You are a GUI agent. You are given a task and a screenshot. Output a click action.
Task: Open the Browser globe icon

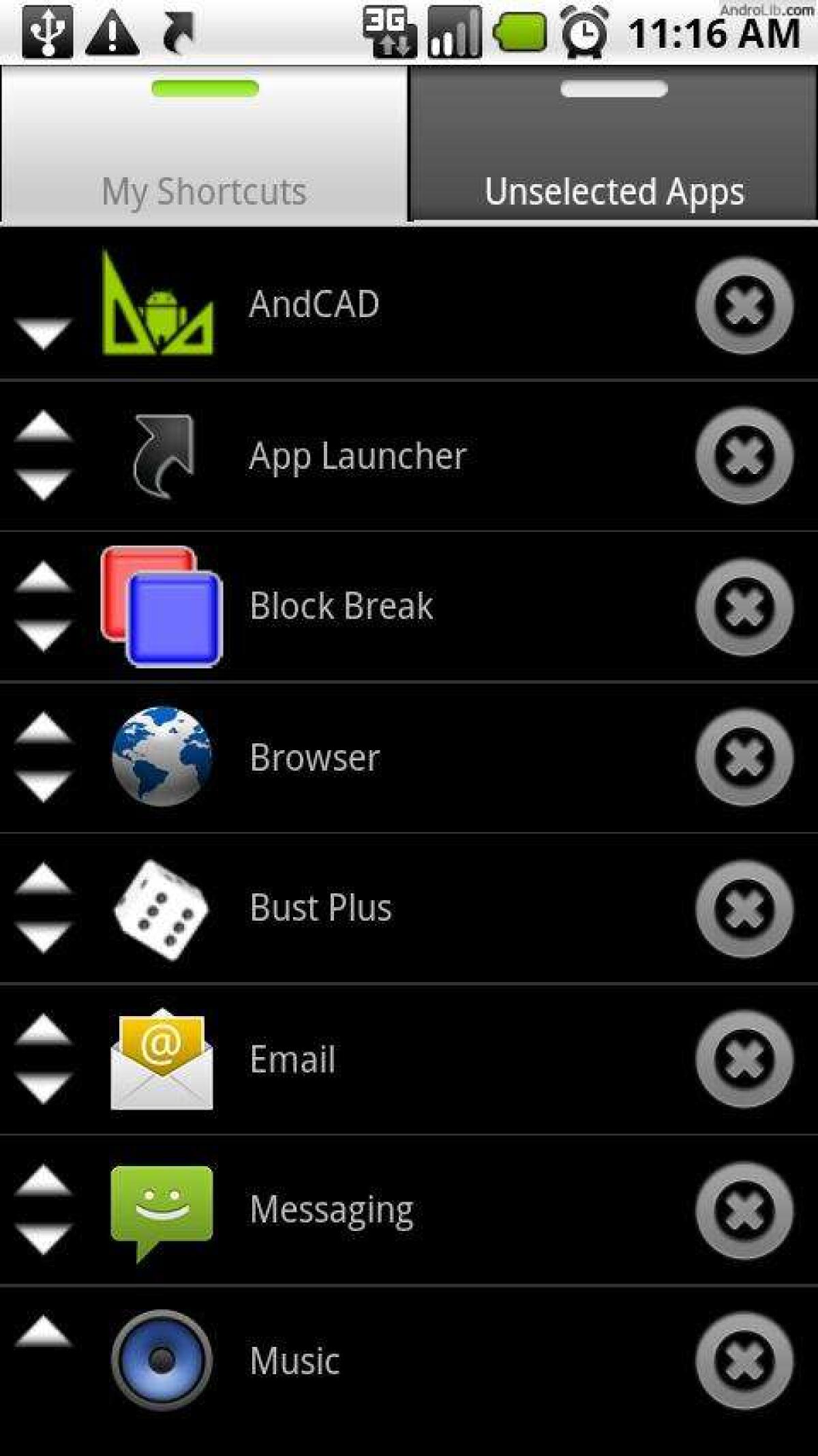(x=160, y=757)
